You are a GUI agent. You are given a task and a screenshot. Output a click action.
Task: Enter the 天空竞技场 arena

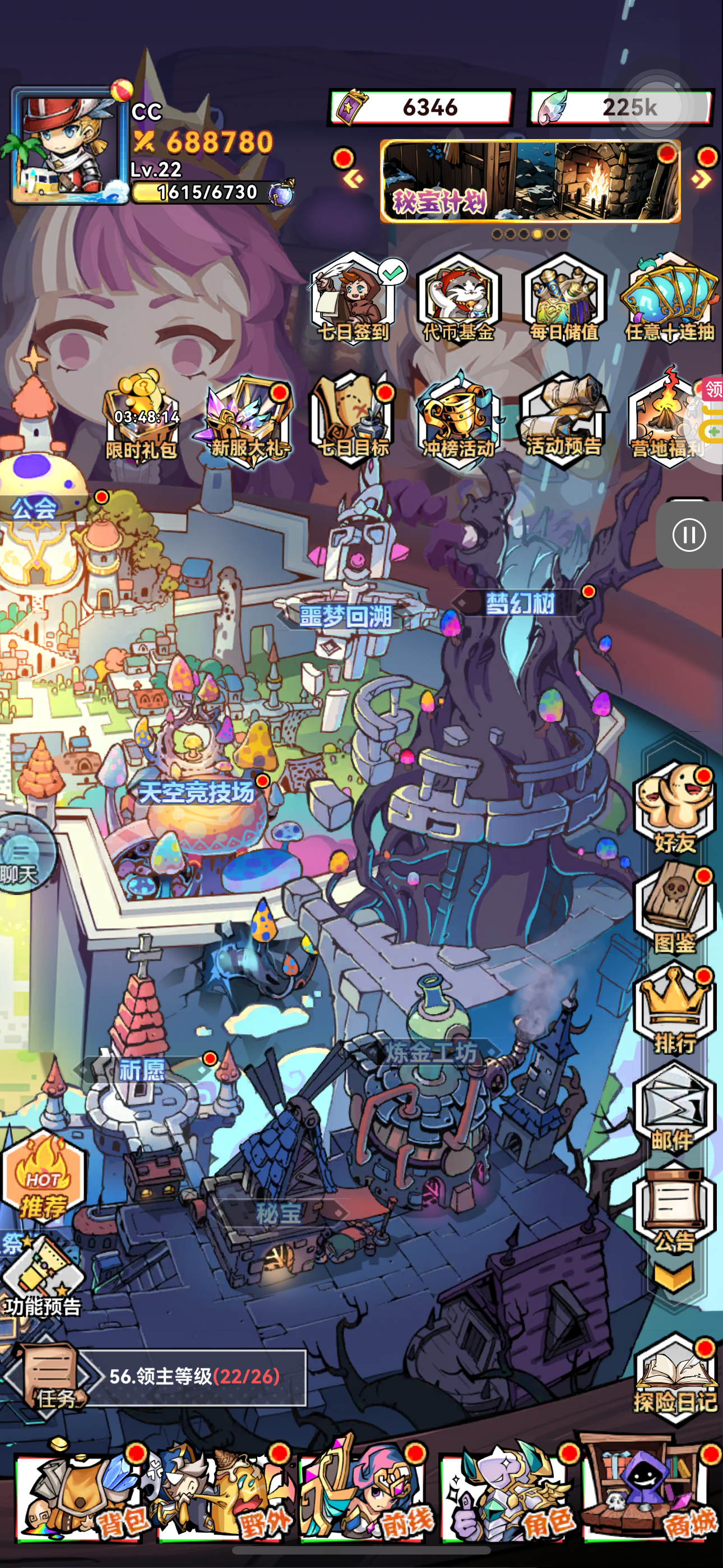tap(196, 792)
